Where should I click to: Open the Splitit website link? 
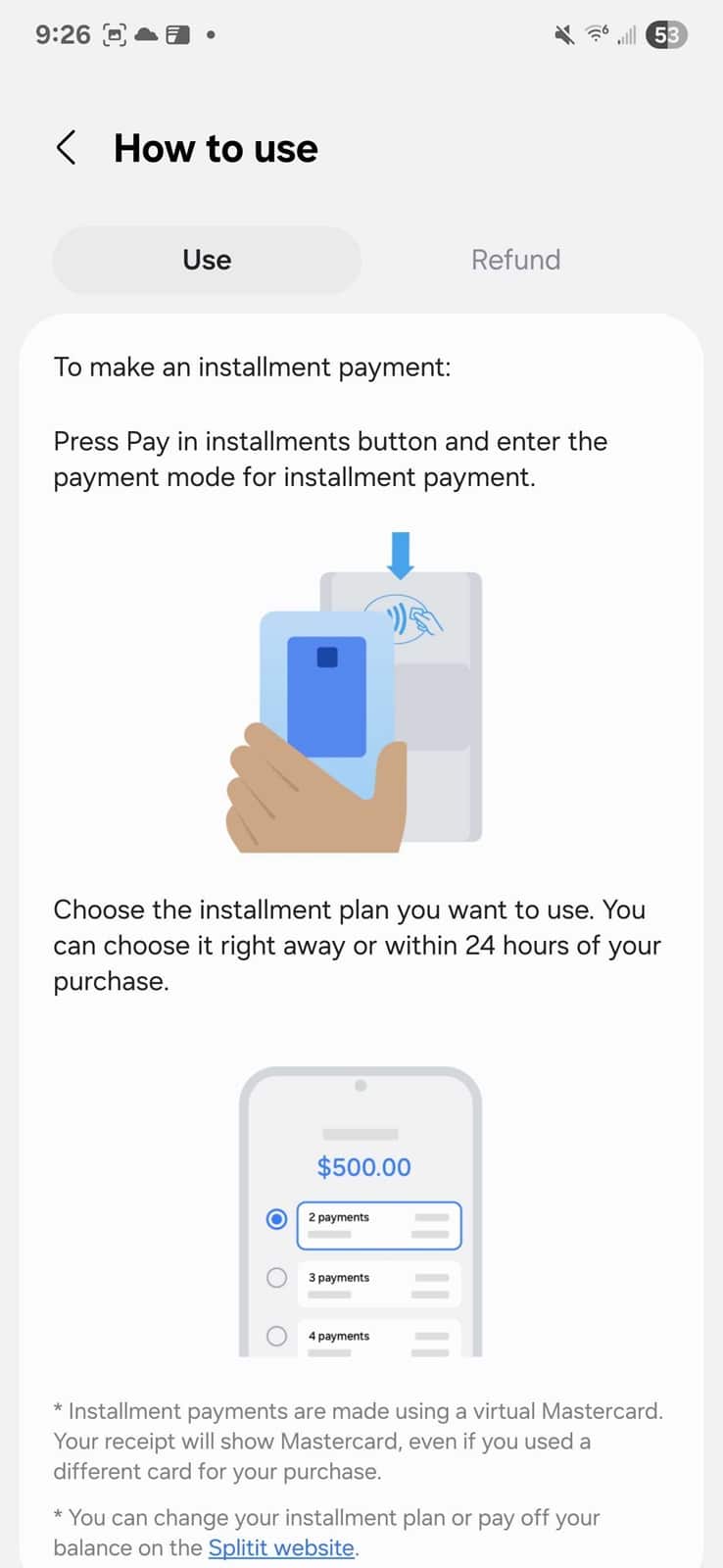(x=281, y=1547)
